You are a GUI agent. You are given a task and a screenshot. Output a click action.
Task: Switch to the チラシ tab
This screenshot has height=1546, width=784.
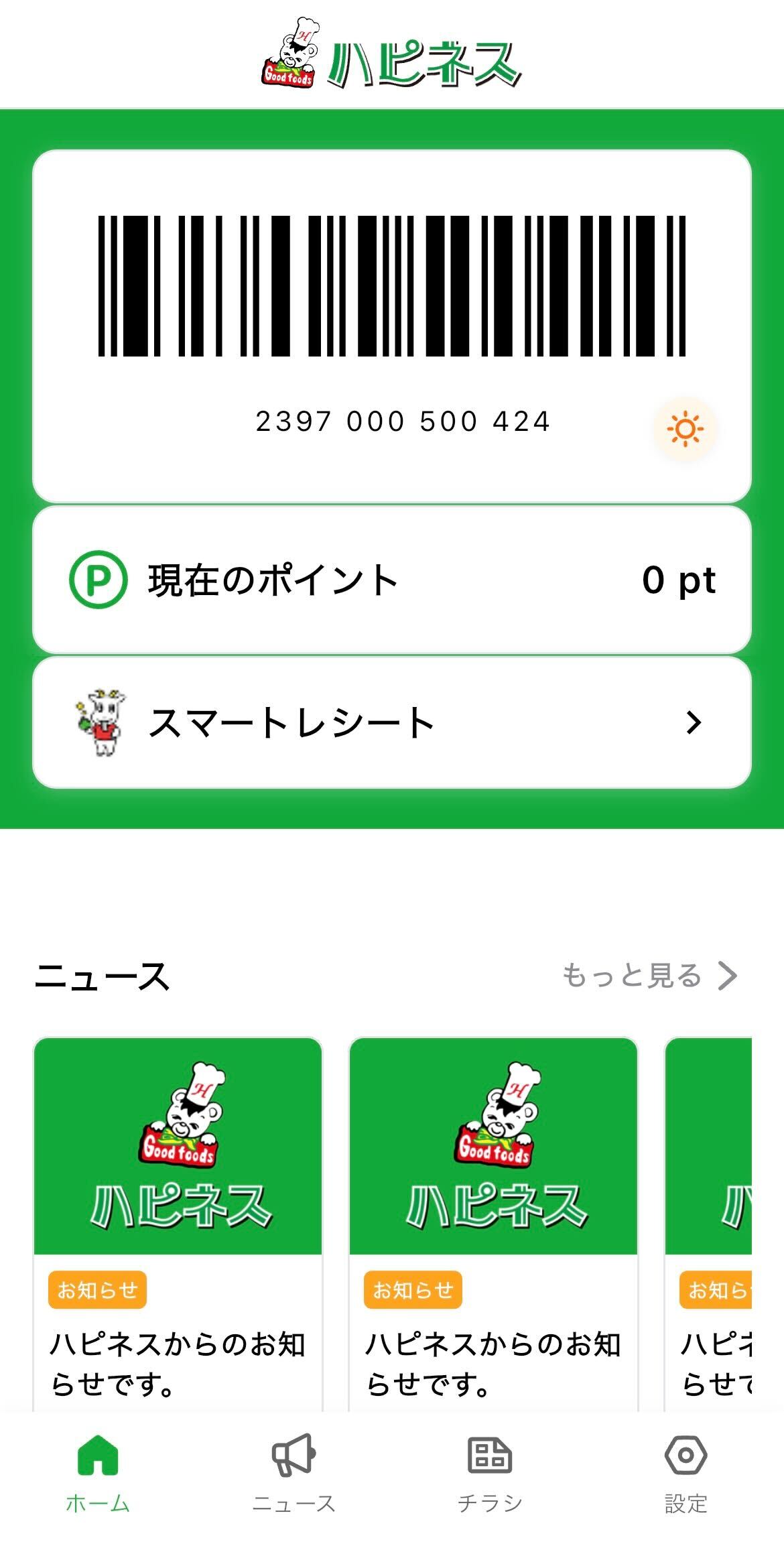coord(491,1468)
